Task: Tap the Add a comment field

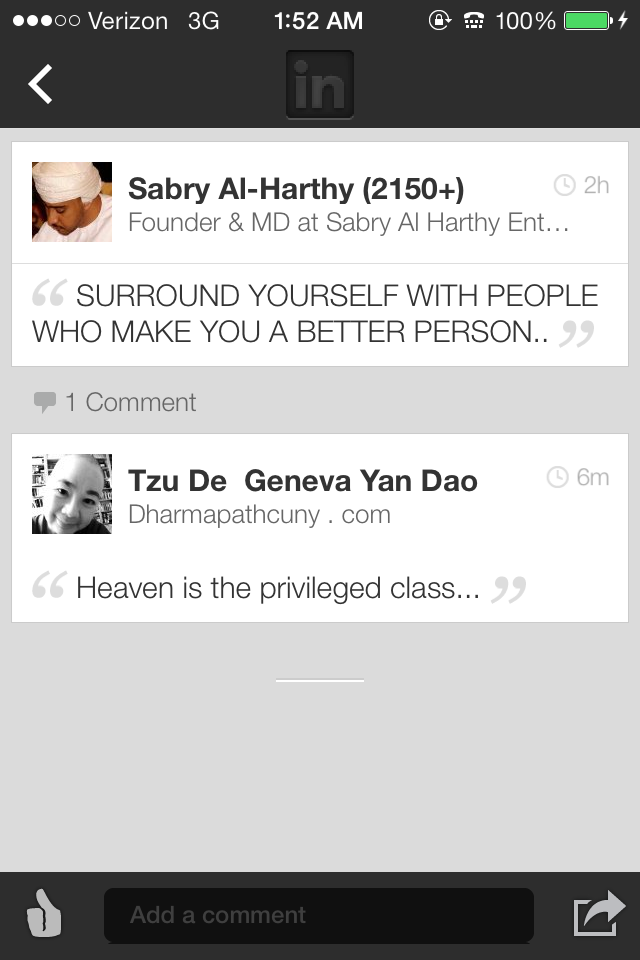Action: pyautogui.click(x=318, y=915)
